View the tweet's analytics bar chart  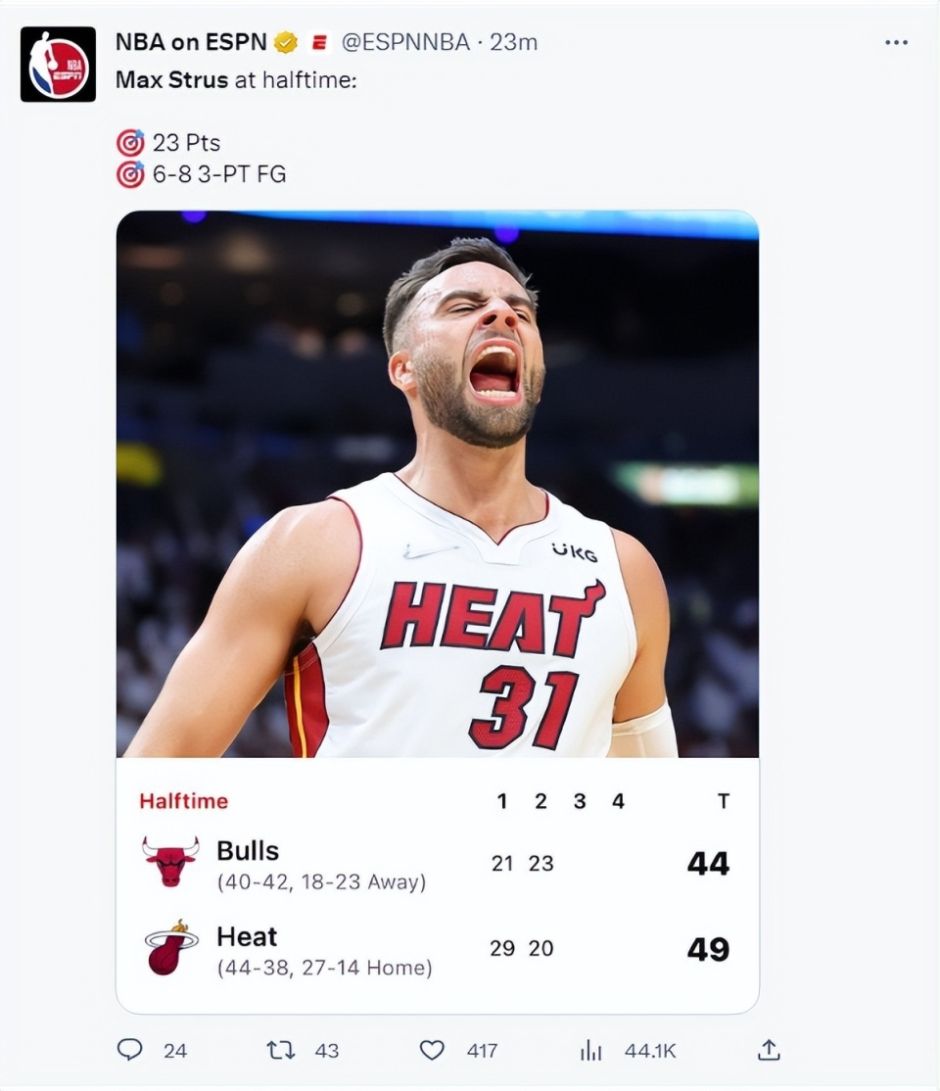coord(592,1049)
